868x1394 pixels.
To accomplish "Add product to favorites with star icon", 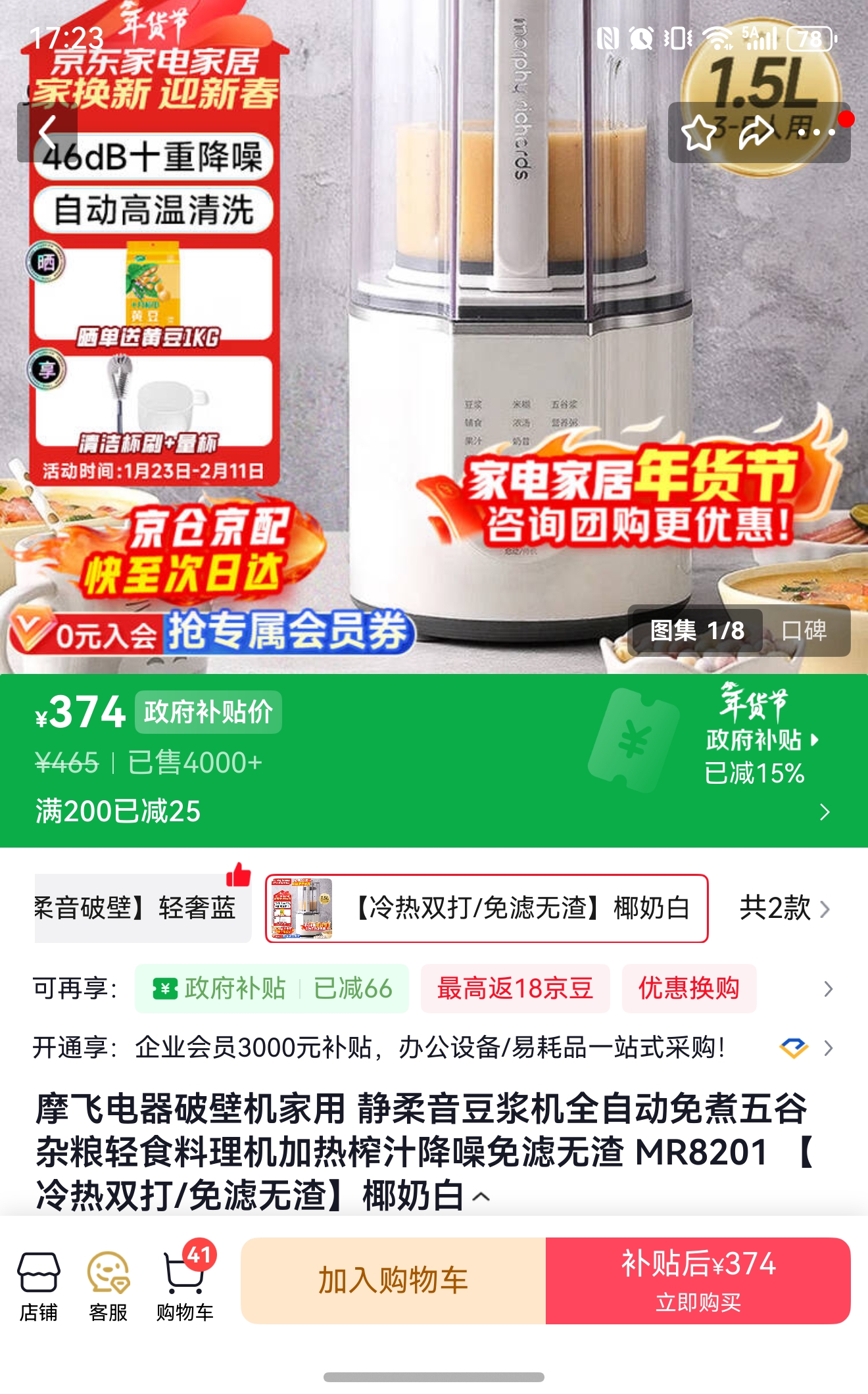I will click(698, 133).
